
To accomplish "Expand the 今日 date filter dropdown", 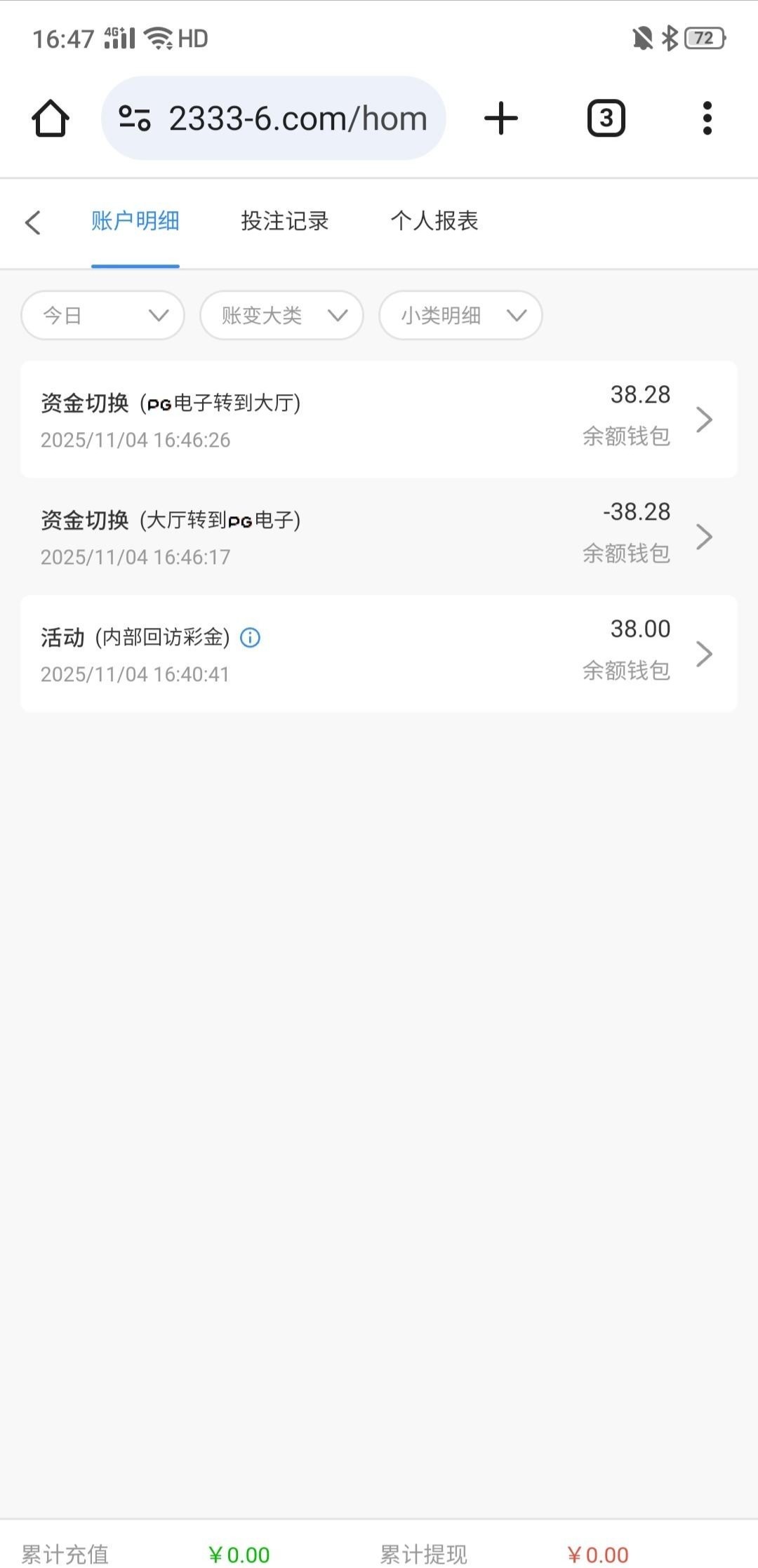I will [103, 316].
